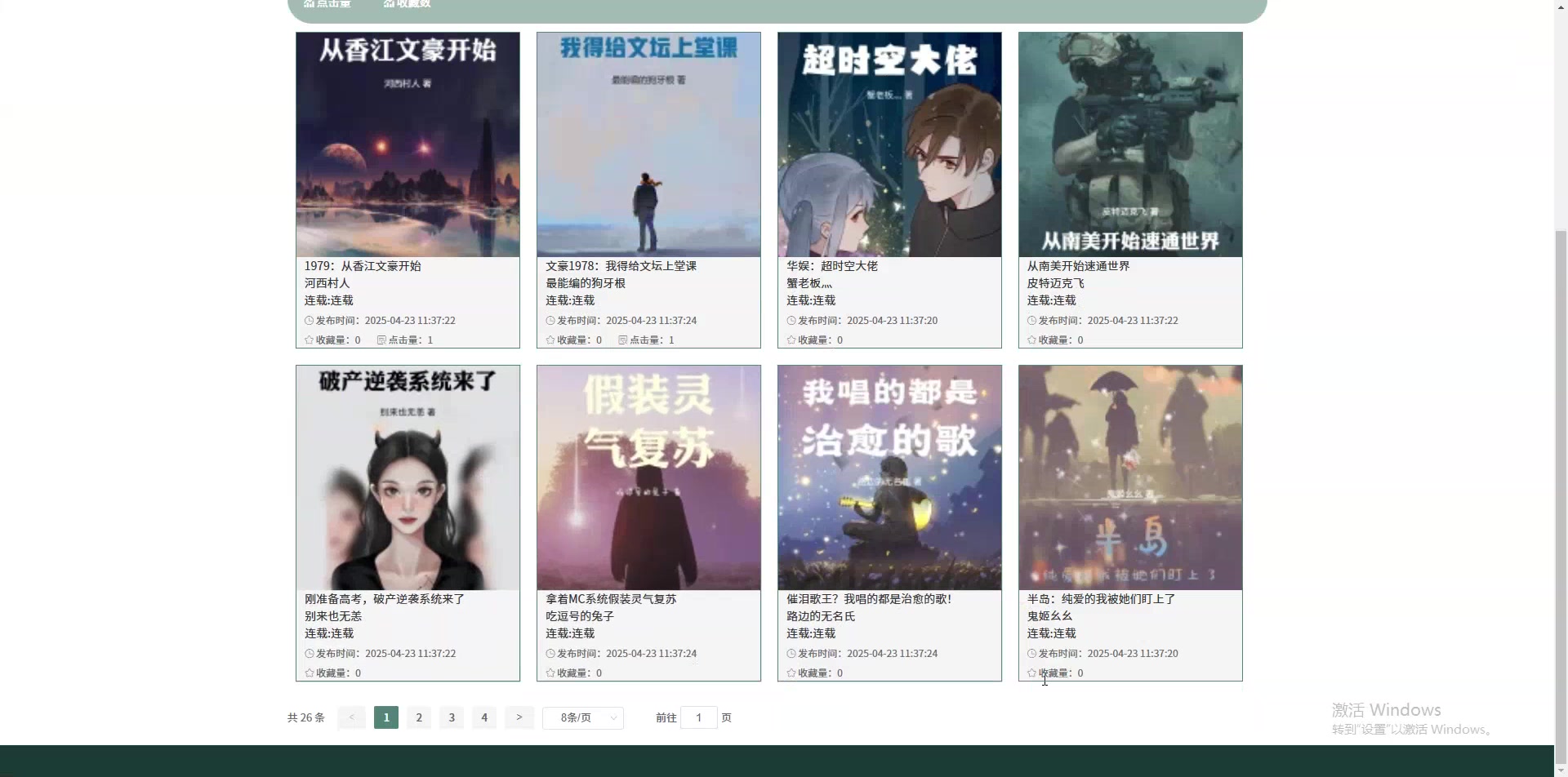1568x777 pixels.
Task: Jump to page 4 of results
Action: click(484, 717)
